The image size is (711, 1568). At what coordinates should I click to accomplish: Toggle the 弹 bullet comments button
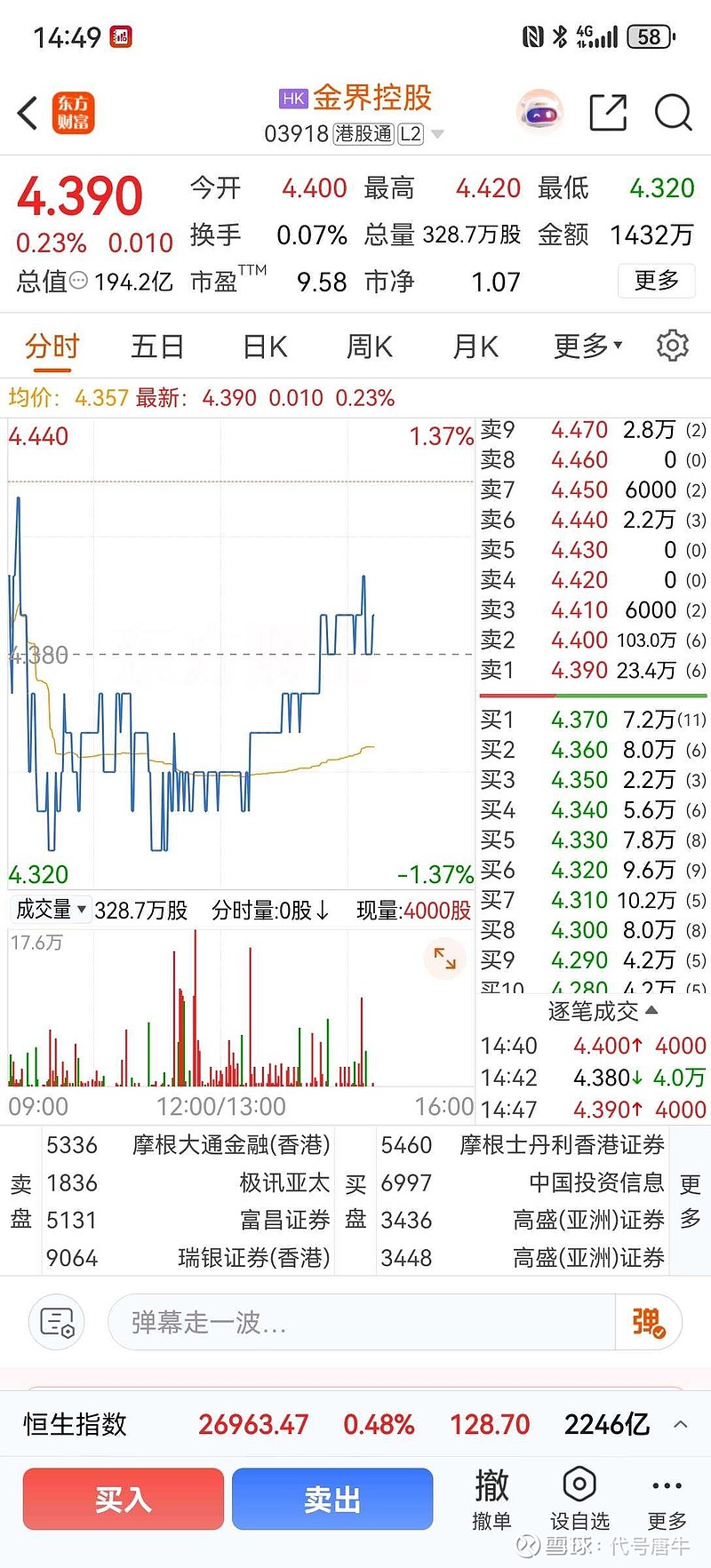click(648, 1323)
